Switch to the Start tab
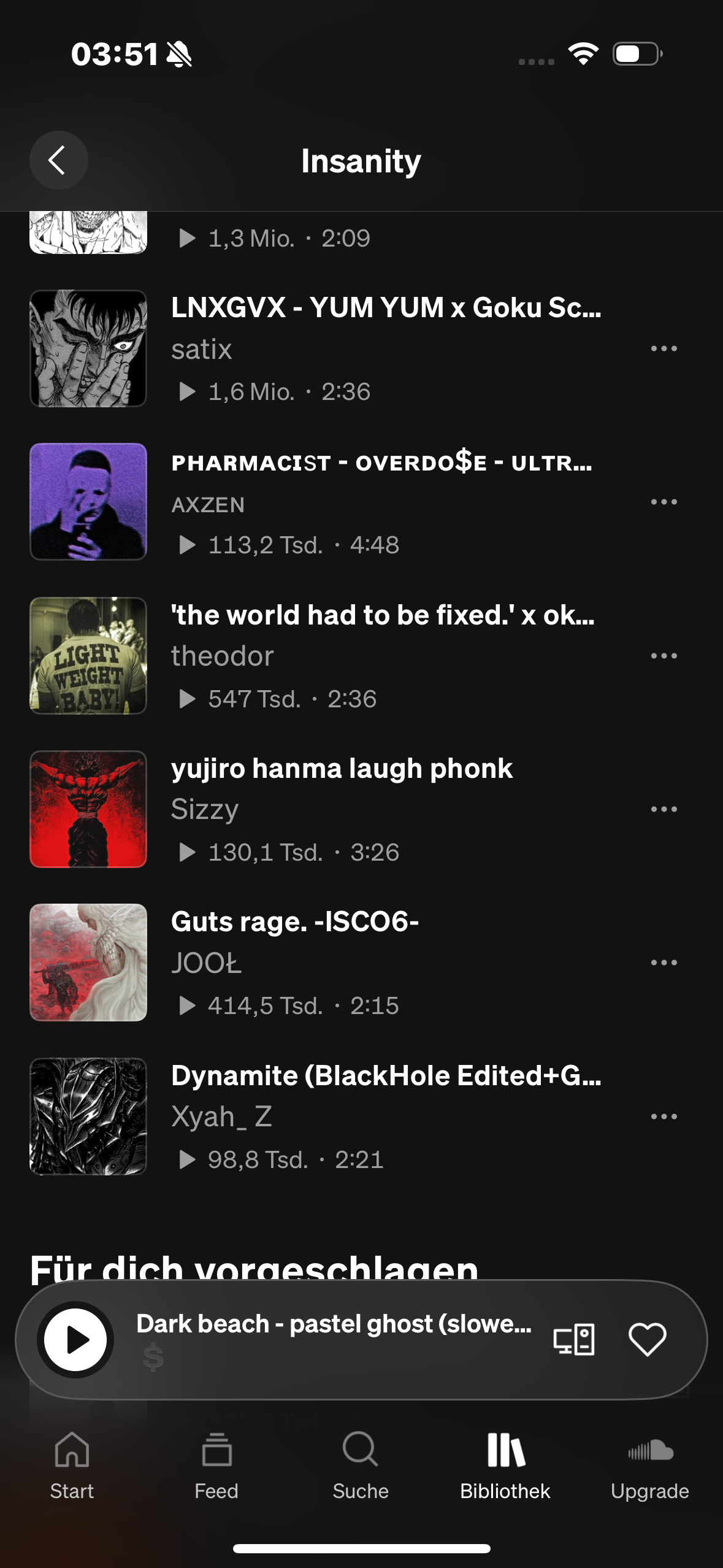 click(x=72, y=1466)
